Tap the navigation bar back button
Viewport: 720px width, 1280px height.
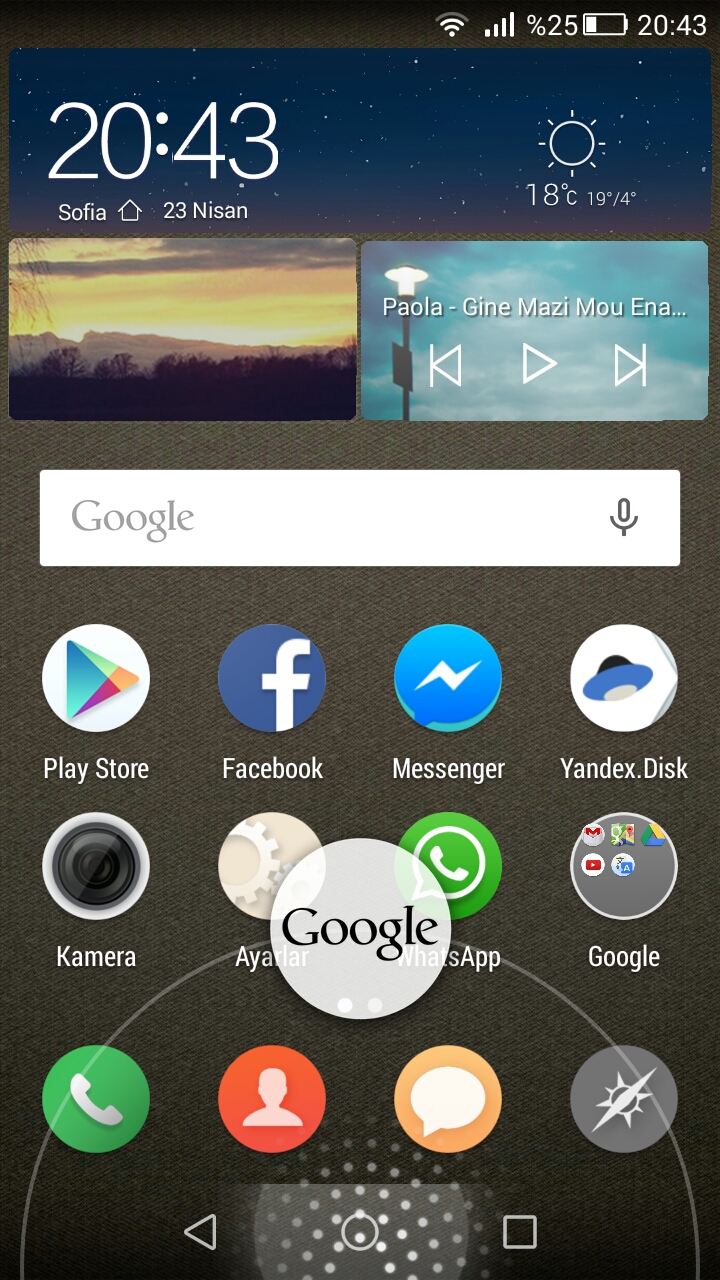[x=201, y=1232]
